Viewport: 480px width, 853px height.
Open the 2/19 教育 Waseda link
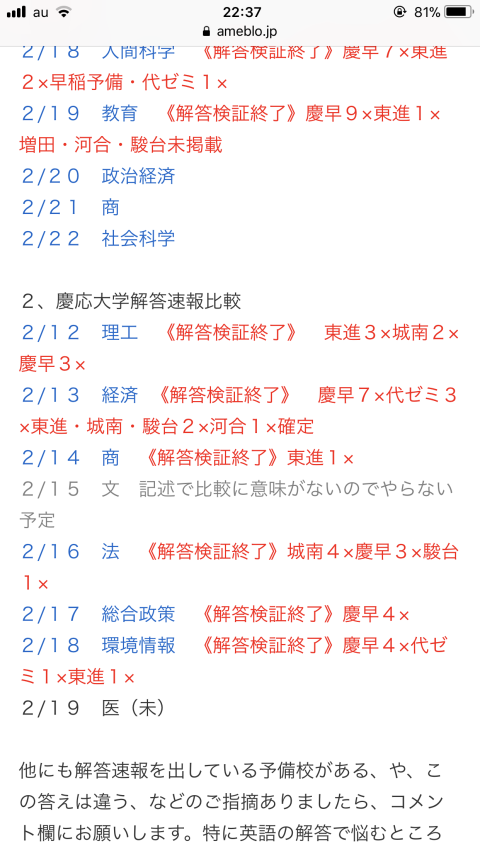(x=79, y=114)
